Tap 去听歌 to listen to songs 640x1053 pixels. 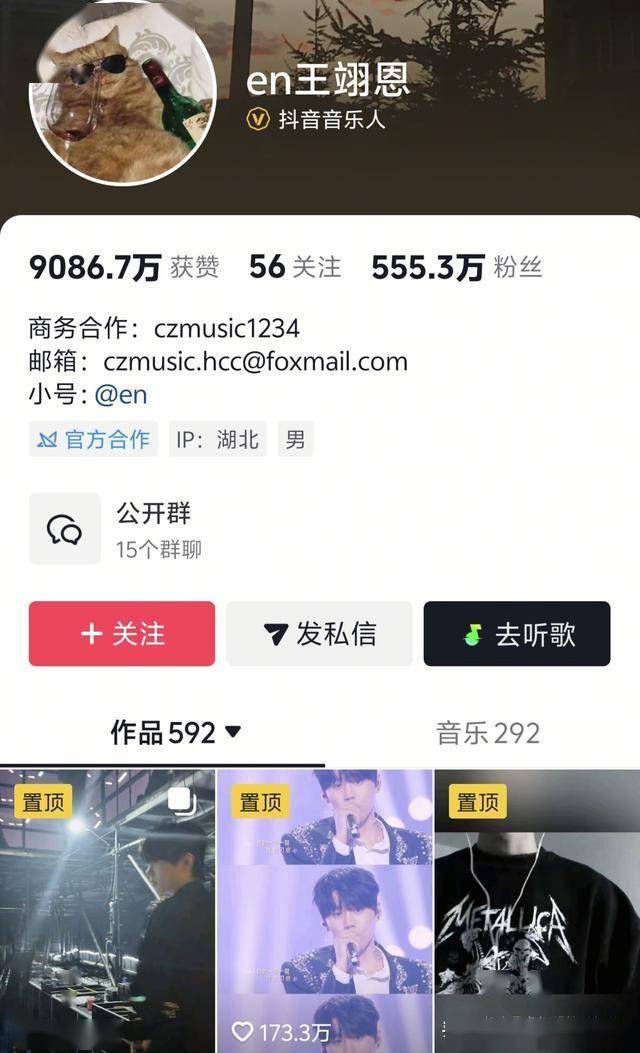516,634
